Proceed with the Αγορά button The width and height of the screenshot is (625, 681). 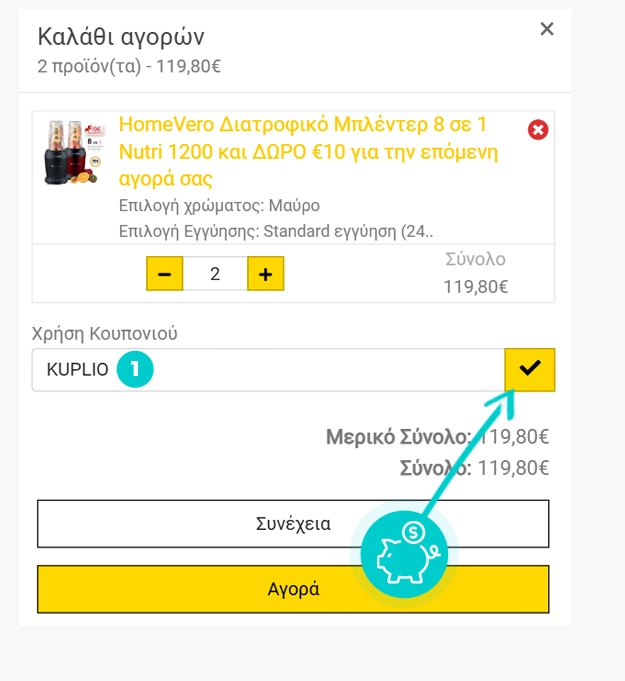click(x=200, y=589)
